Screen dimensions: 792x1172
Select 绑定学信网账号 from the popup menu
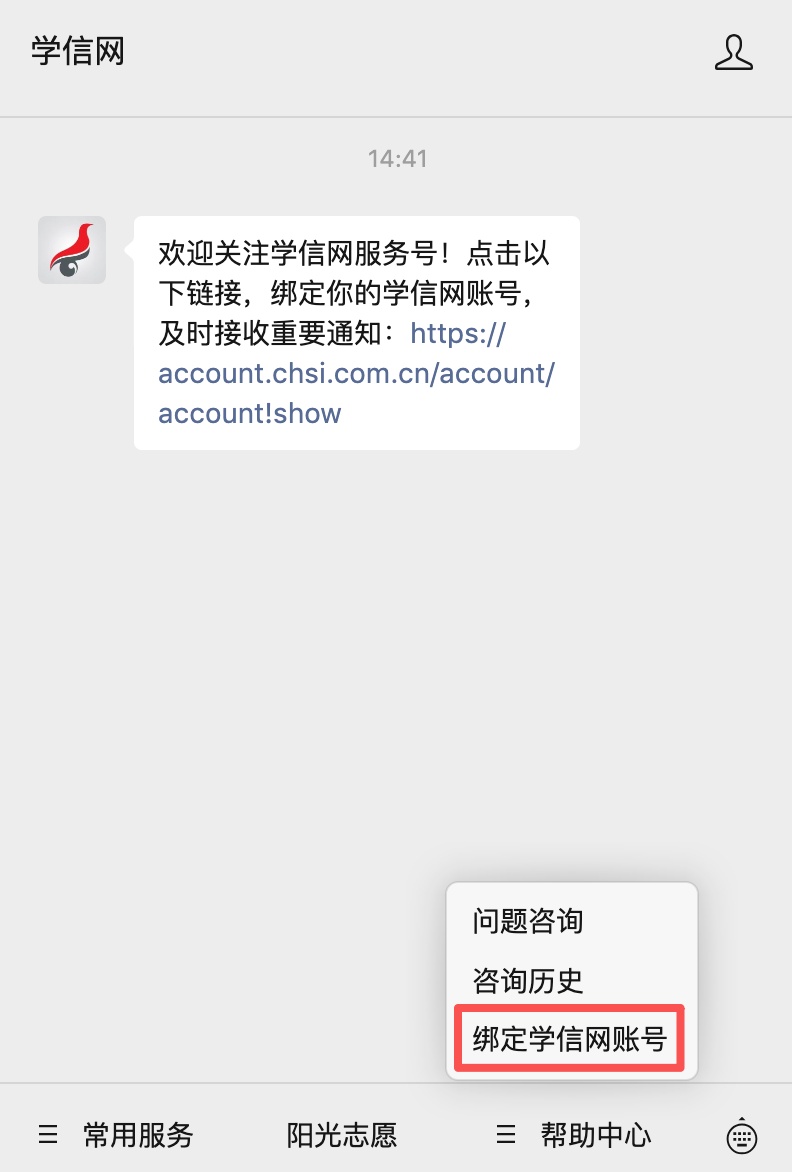570,1038
